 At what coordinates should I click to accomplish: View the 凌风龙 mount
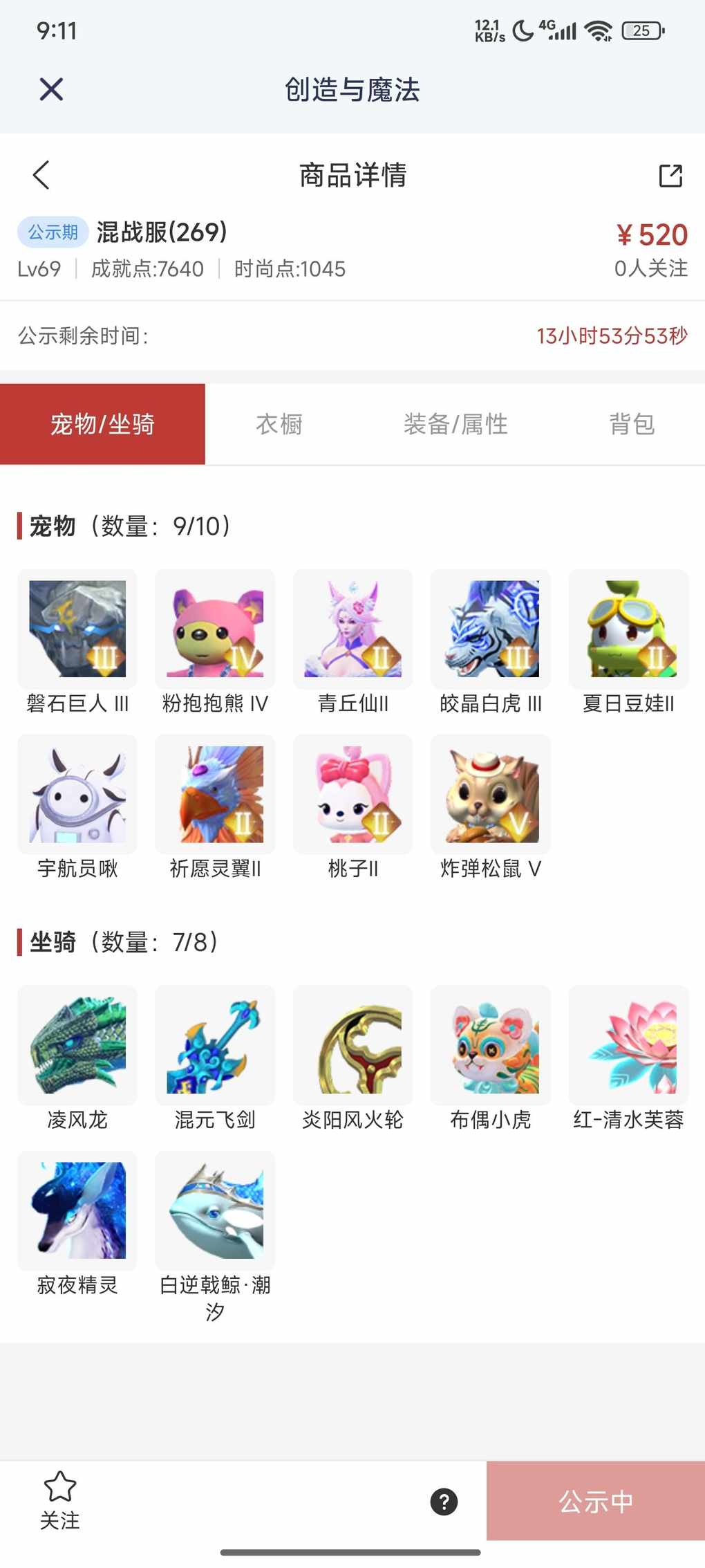[77, 1045]
